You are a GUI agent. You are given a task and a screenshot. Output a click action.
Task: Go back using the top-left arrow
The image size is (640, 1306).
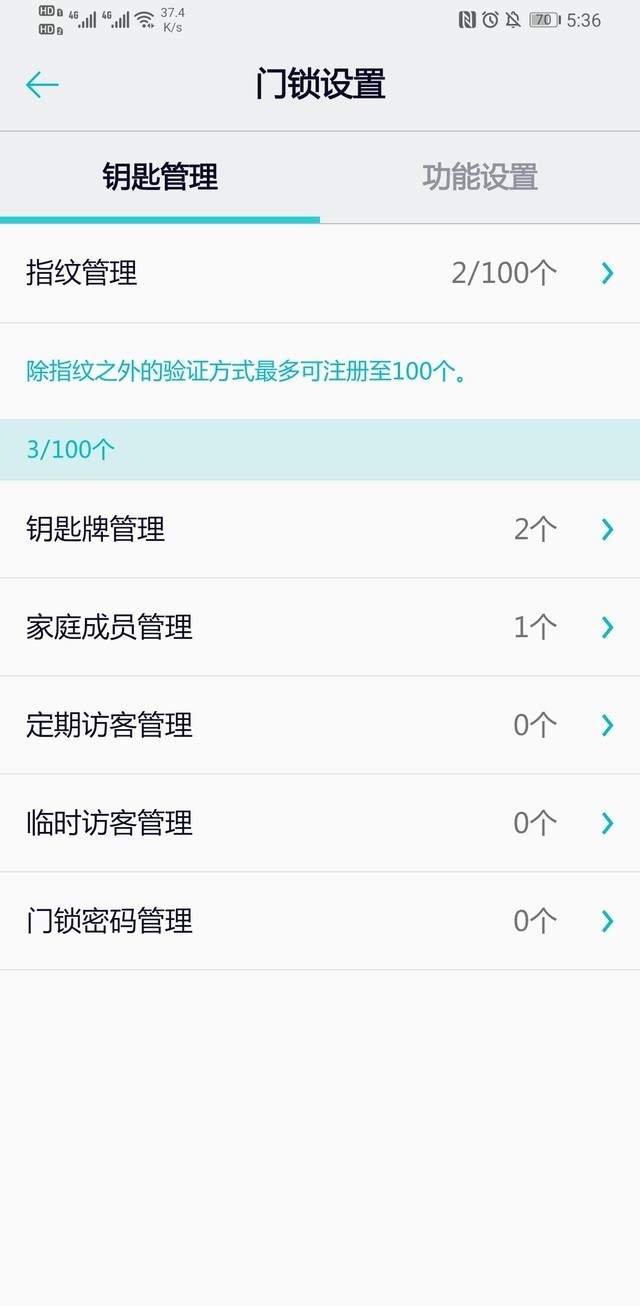click(x=42, y=85)
